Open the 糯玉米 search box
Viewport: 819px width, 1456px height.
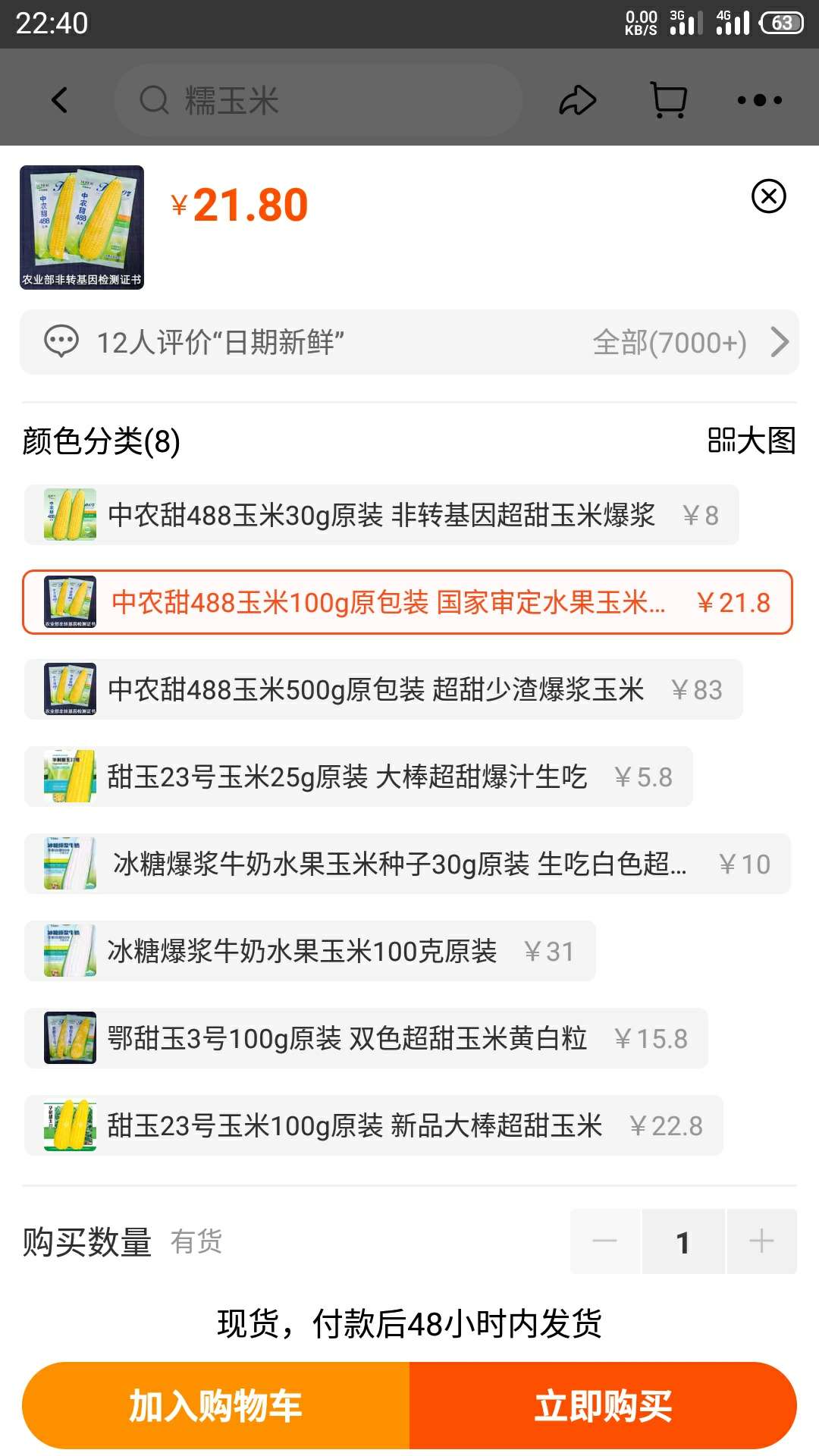318,100
